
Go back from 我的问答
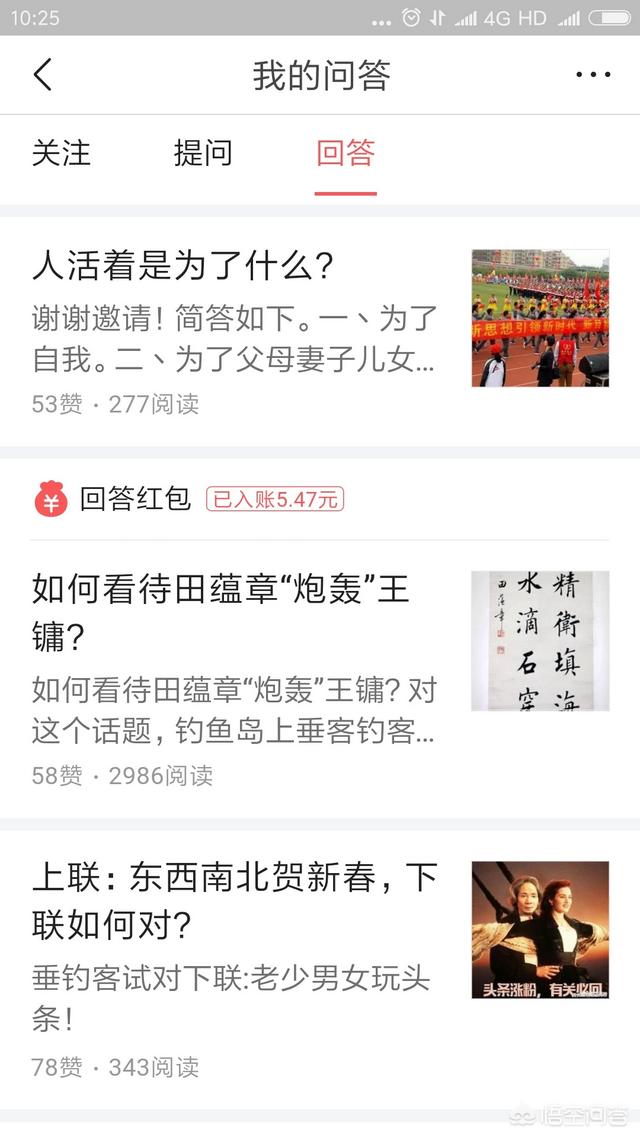pos(42,75)
